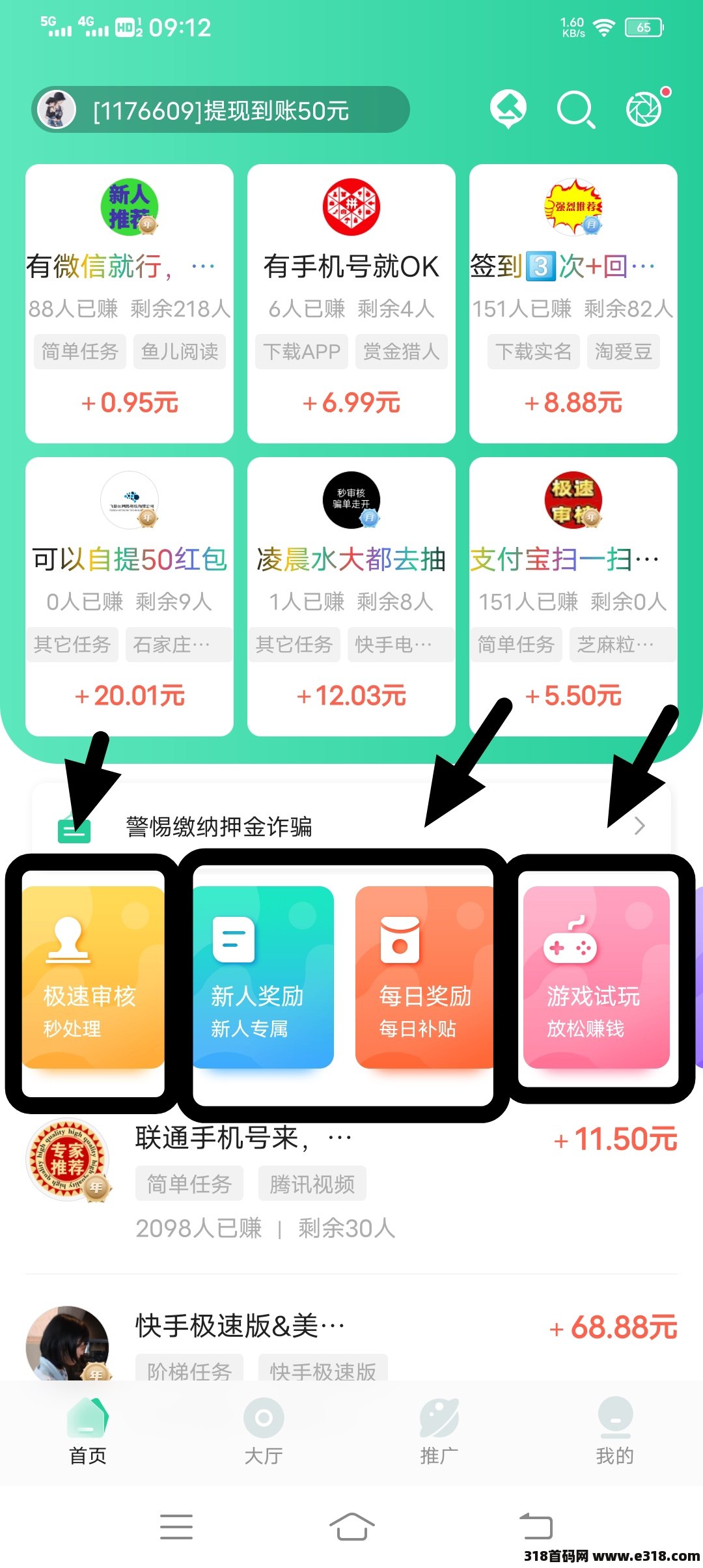Select the 每日奖励 category tile

424,977
